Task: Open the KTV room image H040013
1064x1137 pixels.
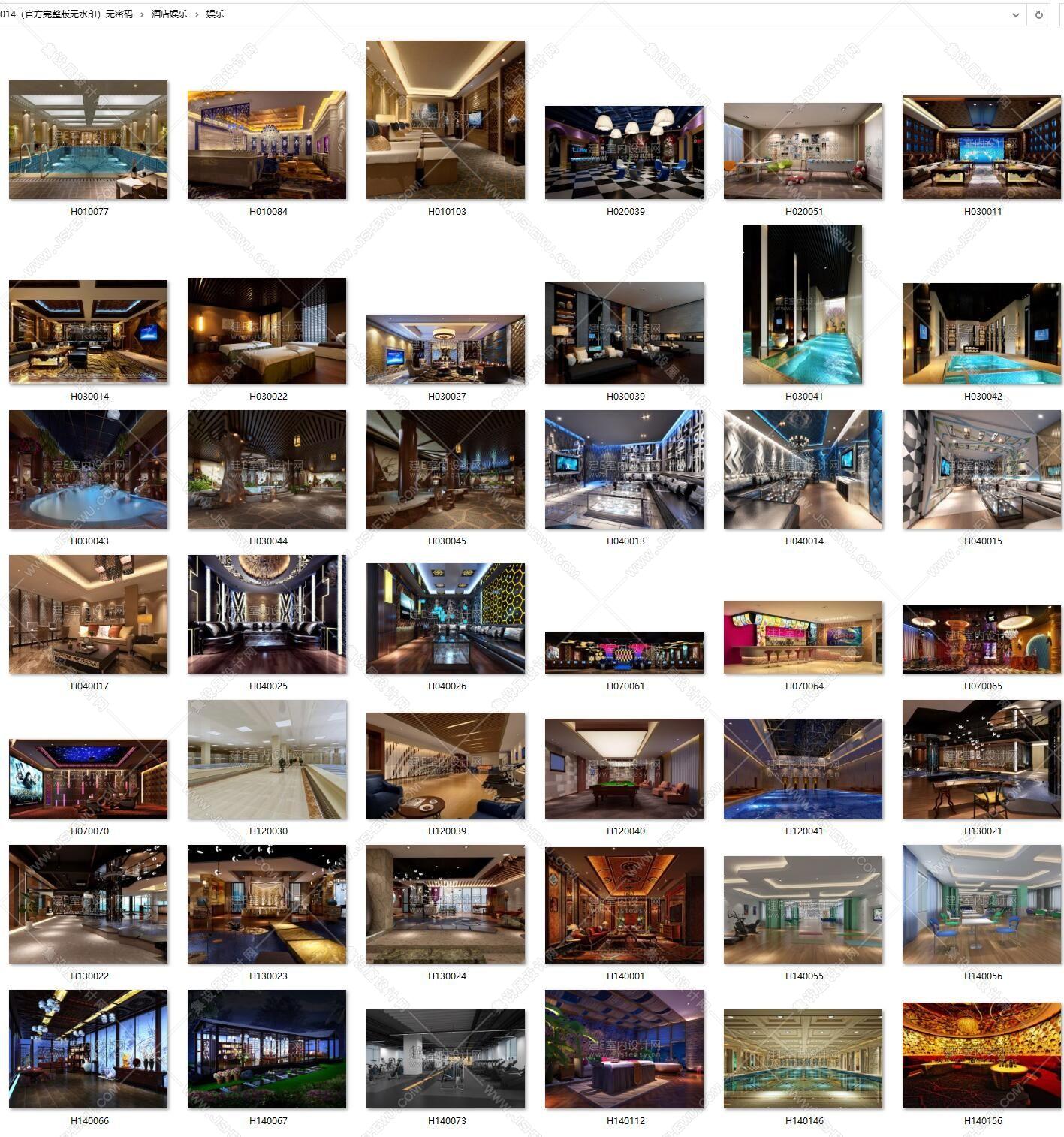Action: (x=625, y=469)
